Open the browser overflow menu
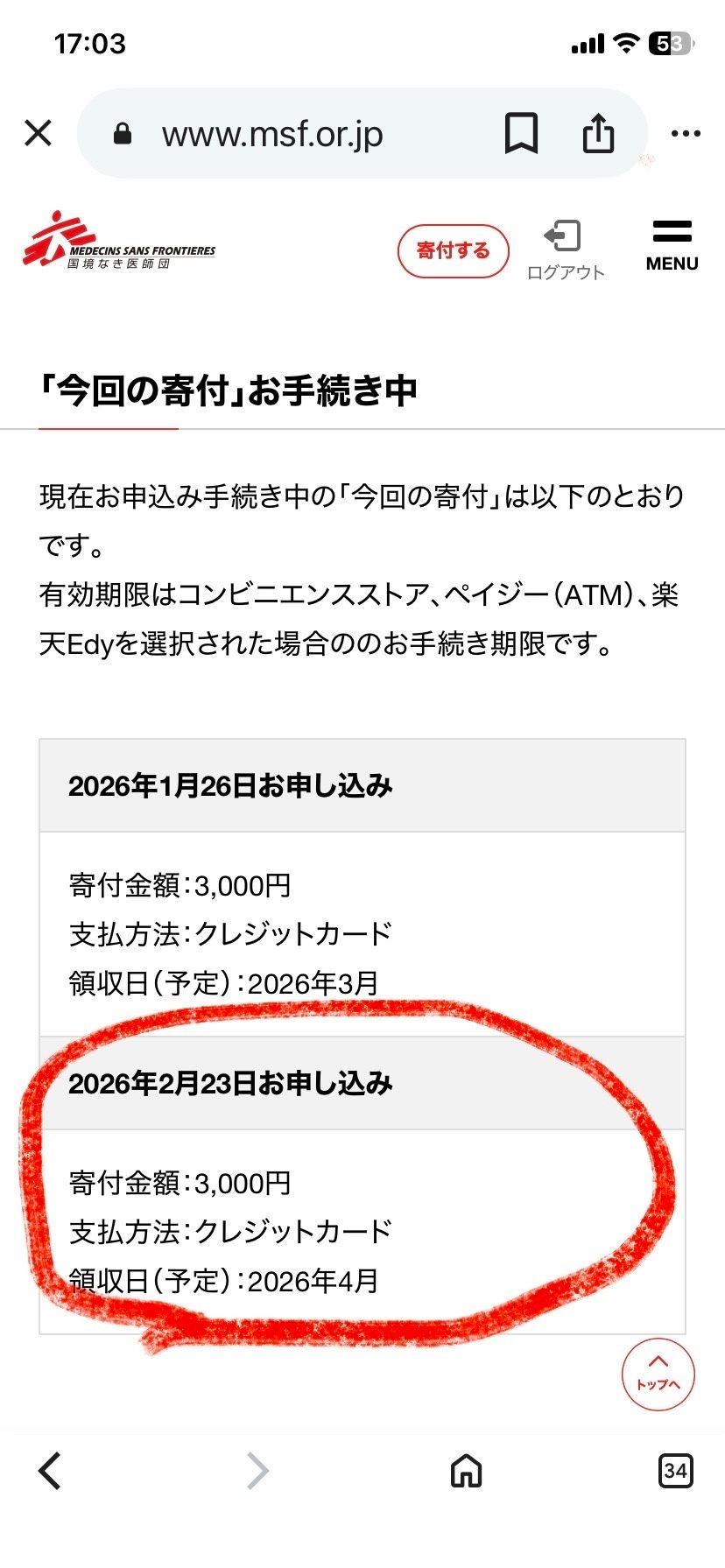The height and width of the screenshot is (1568, 725). 686,134
